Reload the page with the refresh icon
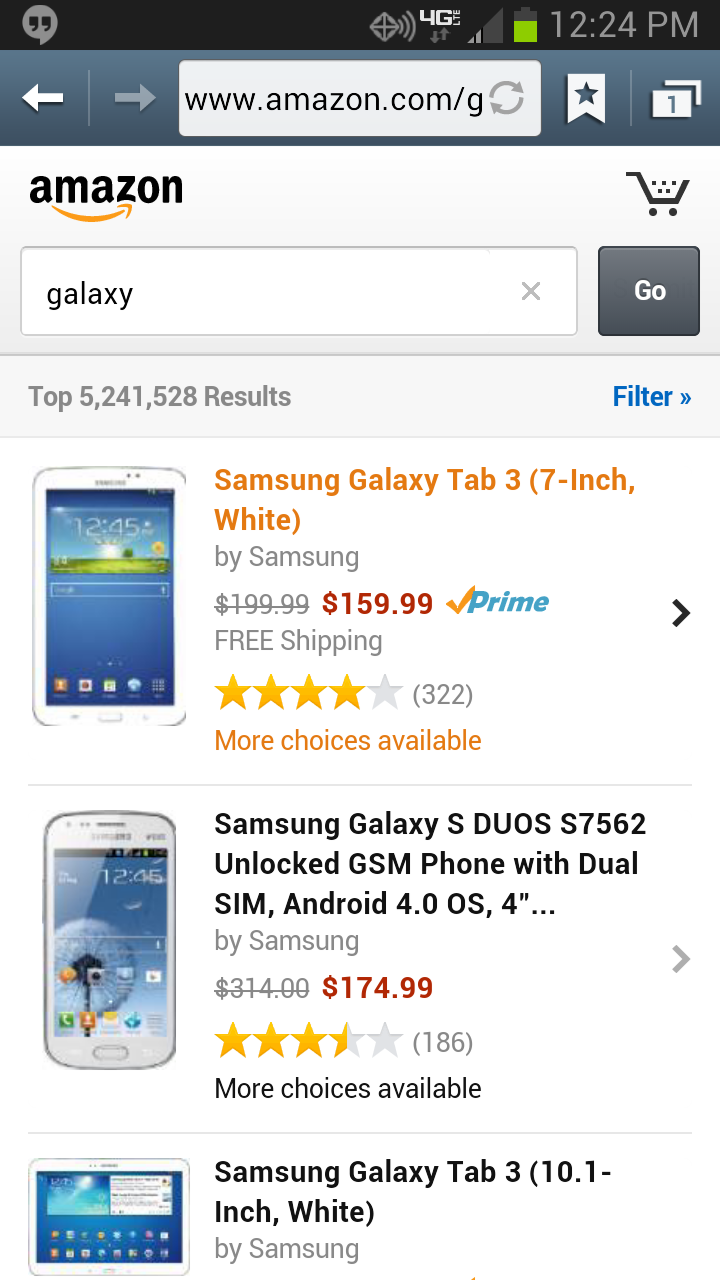Viewport: 720px width, 1280px height. [505, 96]
